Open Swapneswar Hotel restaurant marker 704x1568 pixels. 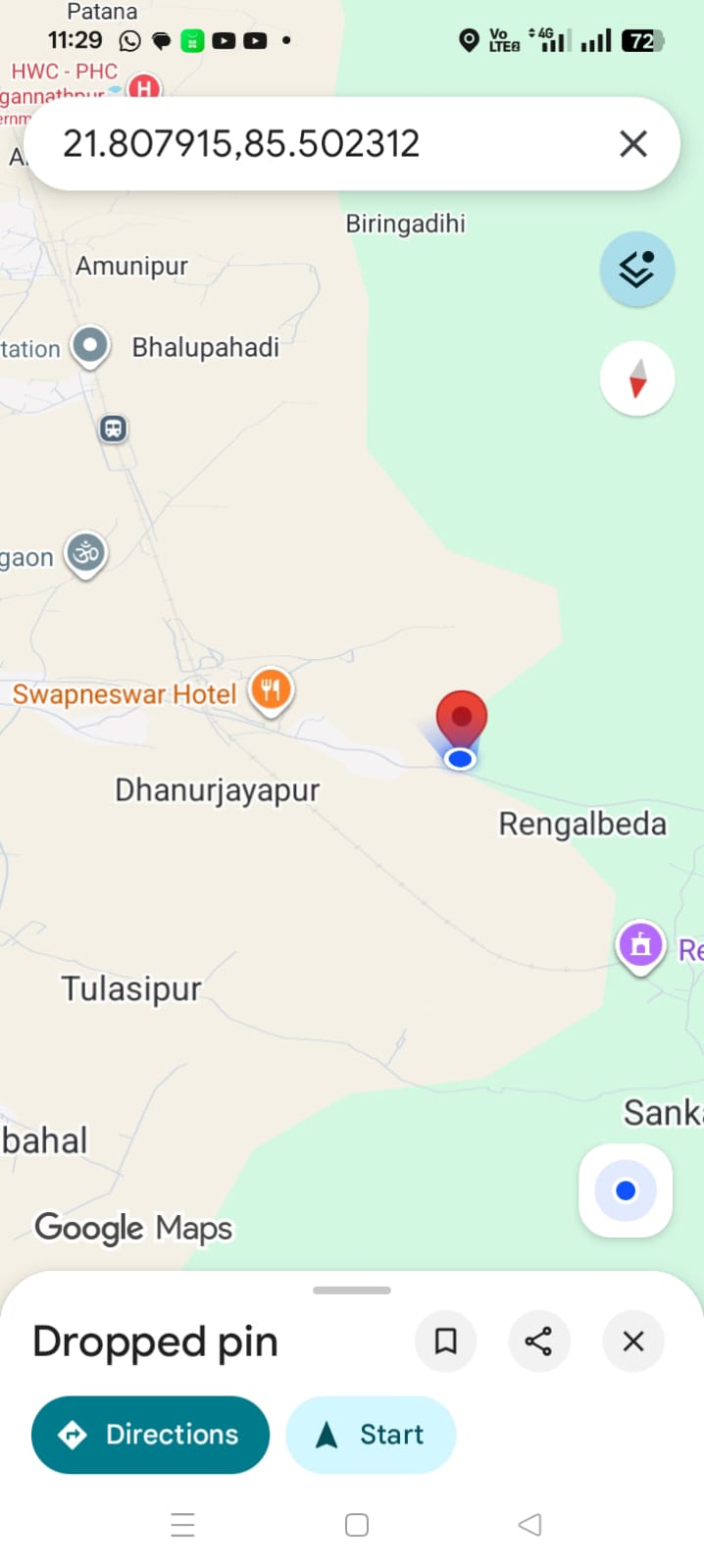point(271,690)
